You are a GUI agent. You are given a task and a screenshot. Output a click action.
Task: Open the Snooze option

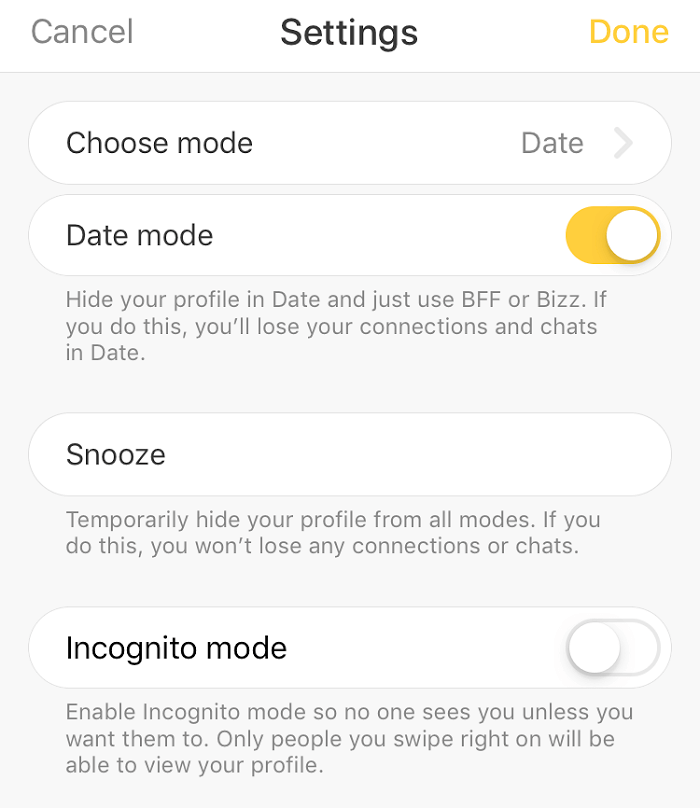tap(350, 455)
